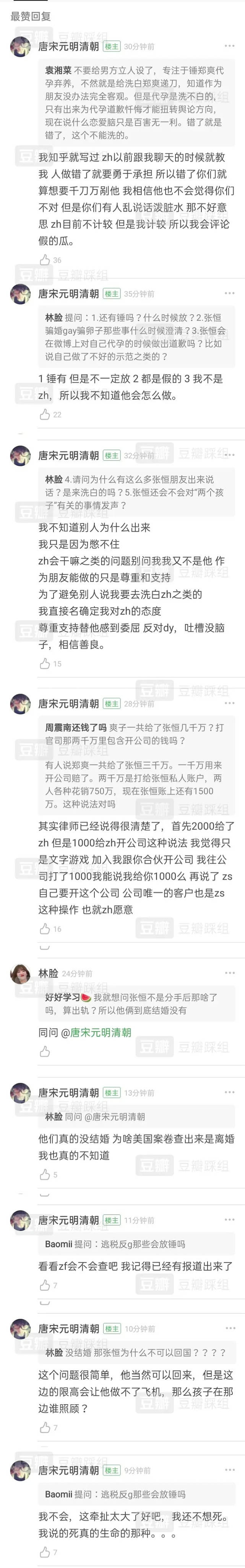Image resolution: width=245 pixels, height=1568 pixels.
Task: Open overflow menu on comment from 10分钟前
Action: [x=229, y=1328]
